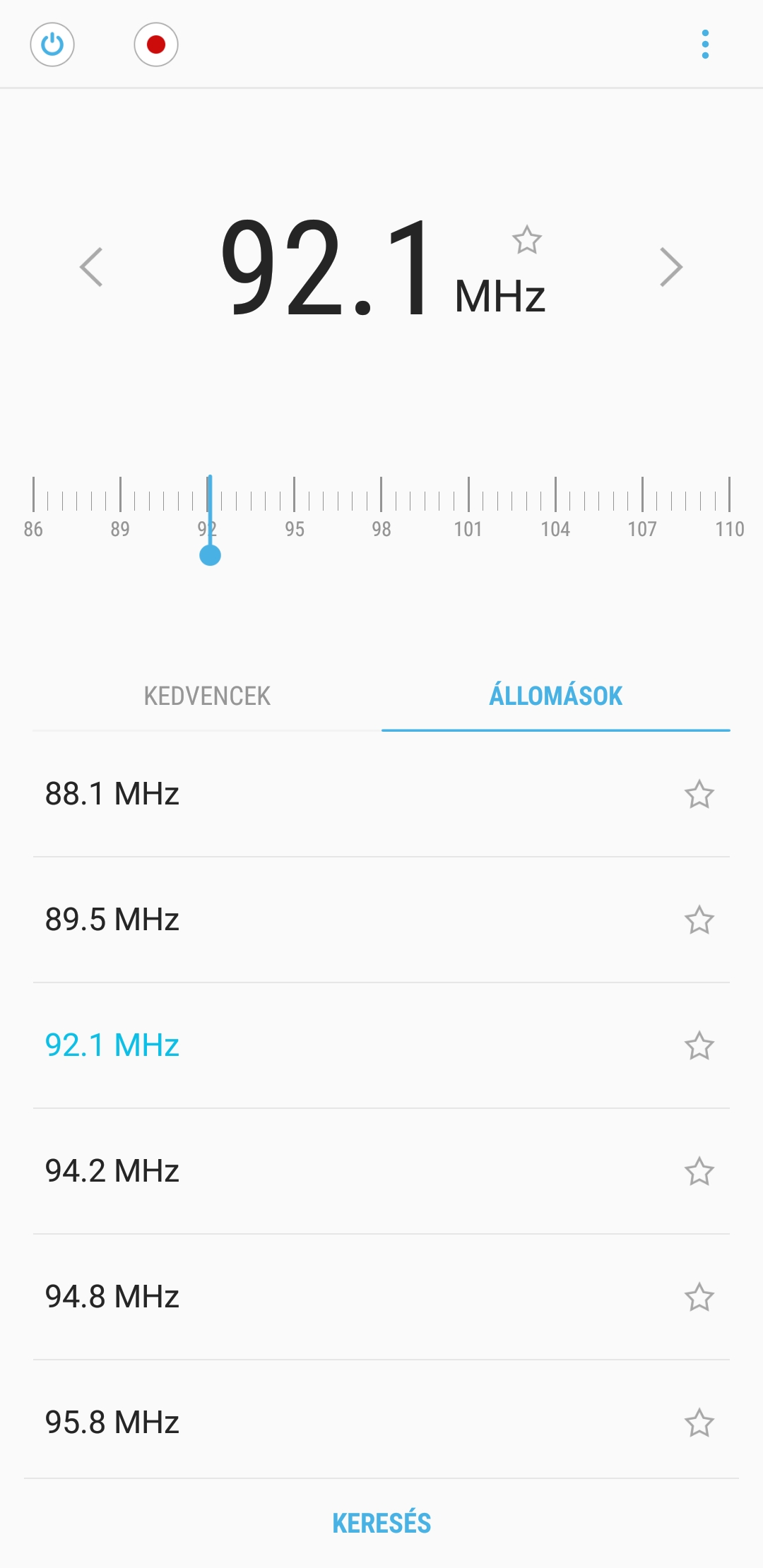Image resolution: width=763 pixels, height=1568 pixels.
Task: Tune to previous frequency with left arrow
Action: 91,267
